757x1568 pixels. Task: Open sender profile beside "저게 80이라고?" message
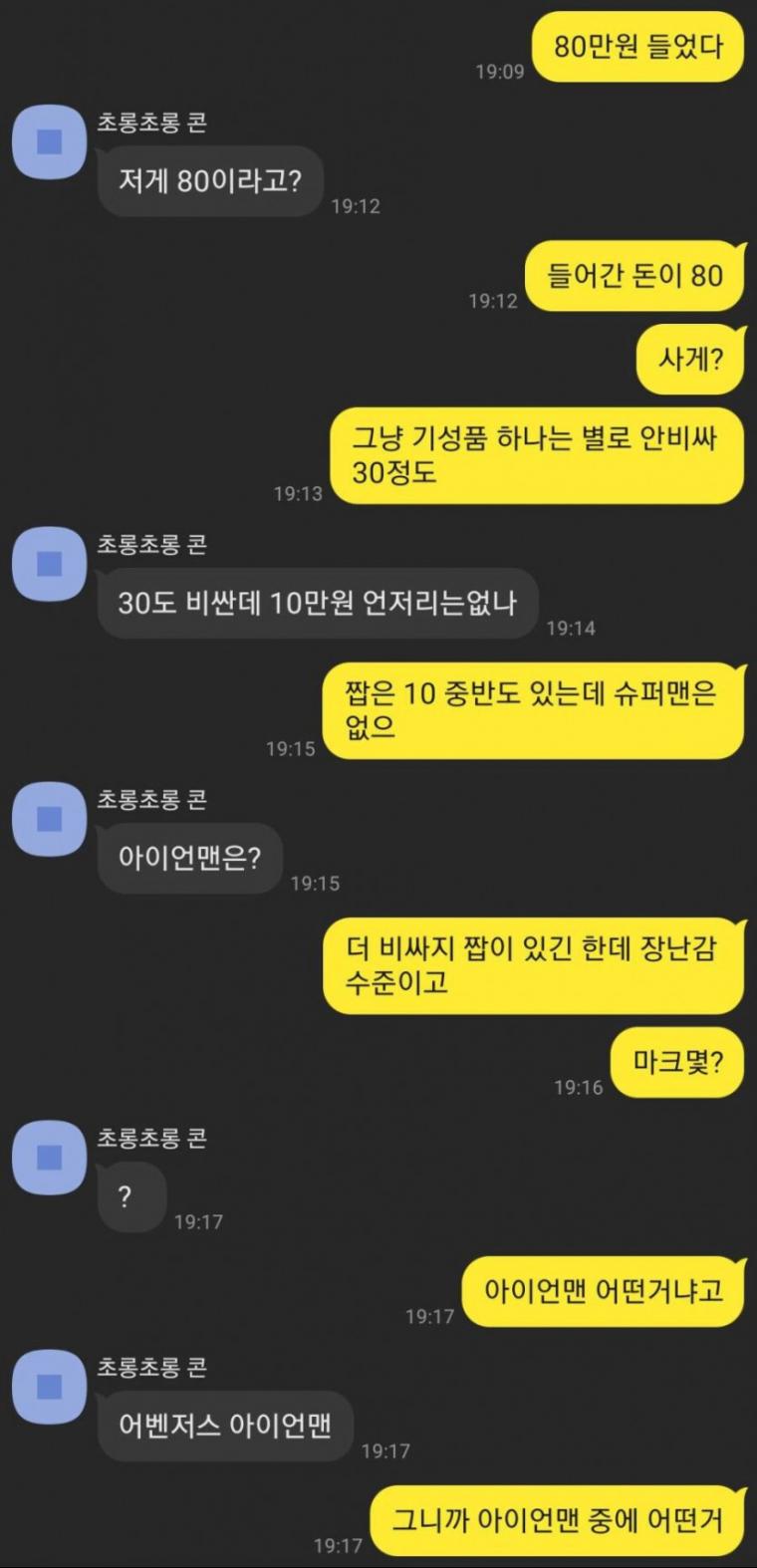[x=49, y=142]
